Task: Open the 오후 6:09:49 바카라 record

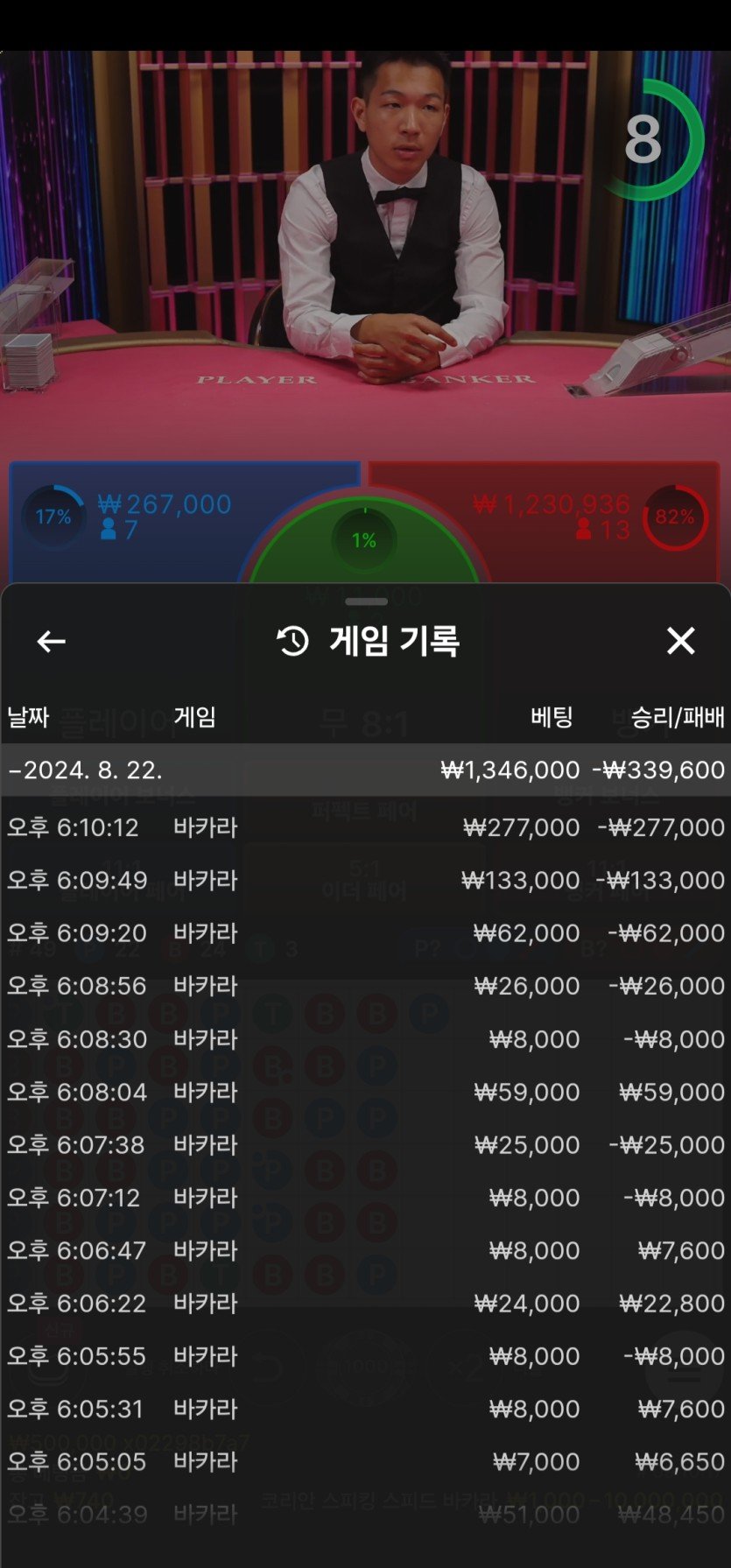Action: [365, 880]
